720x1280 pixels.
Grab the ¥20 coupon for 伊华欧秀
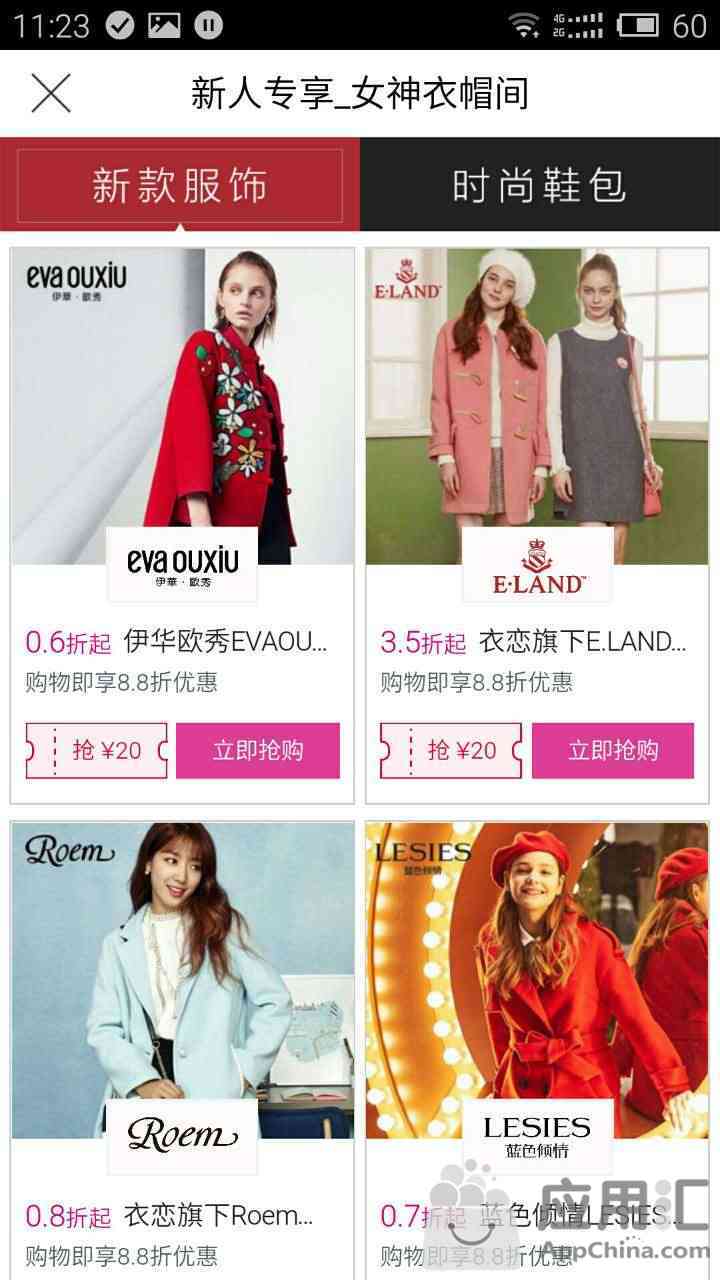coord(97,750)
